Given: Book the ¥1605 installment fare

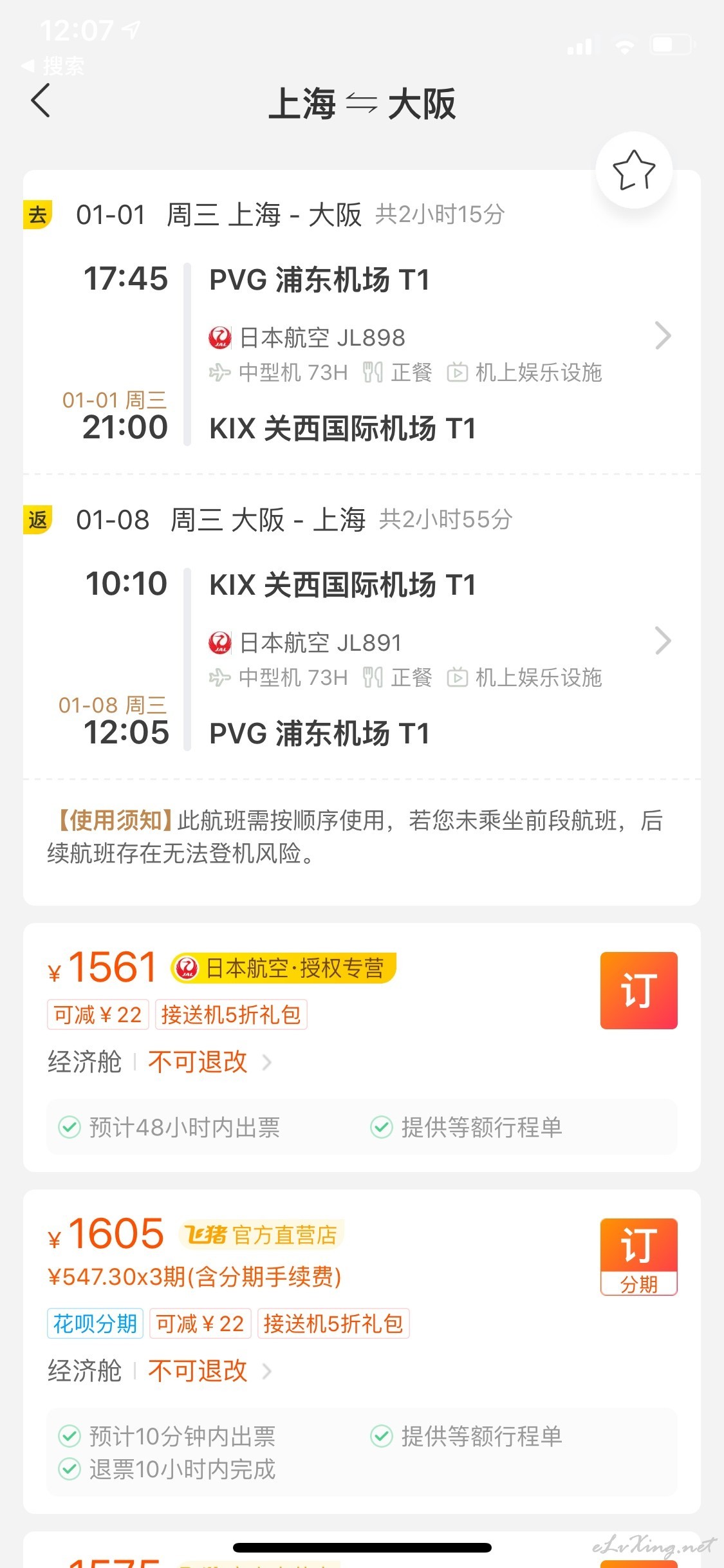Looking at the screenshot, I should click(x=638, y=1256).
